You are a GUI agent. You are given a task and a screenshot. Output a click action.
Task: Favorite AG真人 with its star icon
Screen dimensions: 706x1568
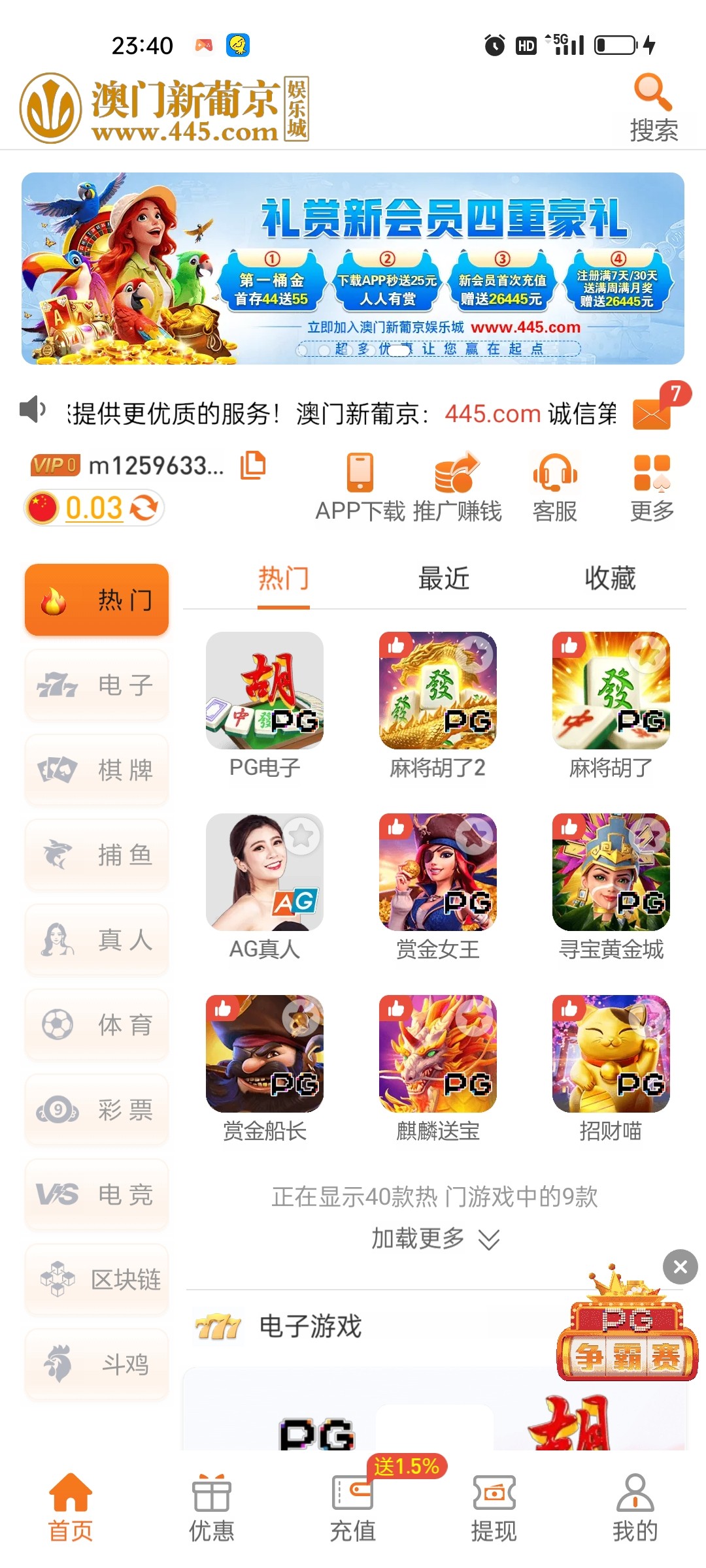301,836
